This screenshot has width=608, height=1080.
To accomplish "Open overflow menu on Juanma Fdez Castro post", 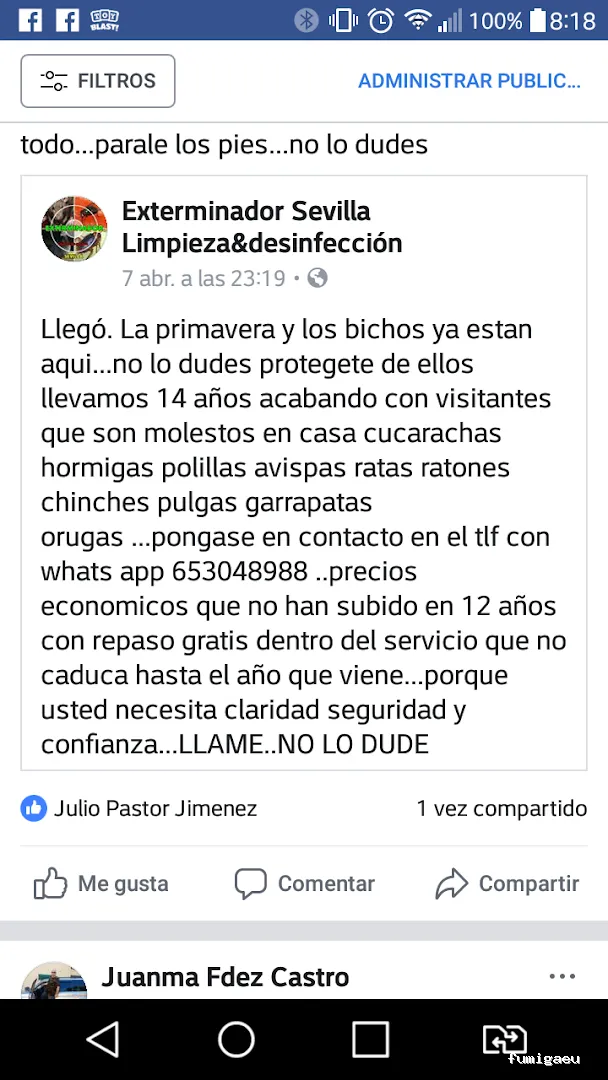I will click(x=562, y=976).
